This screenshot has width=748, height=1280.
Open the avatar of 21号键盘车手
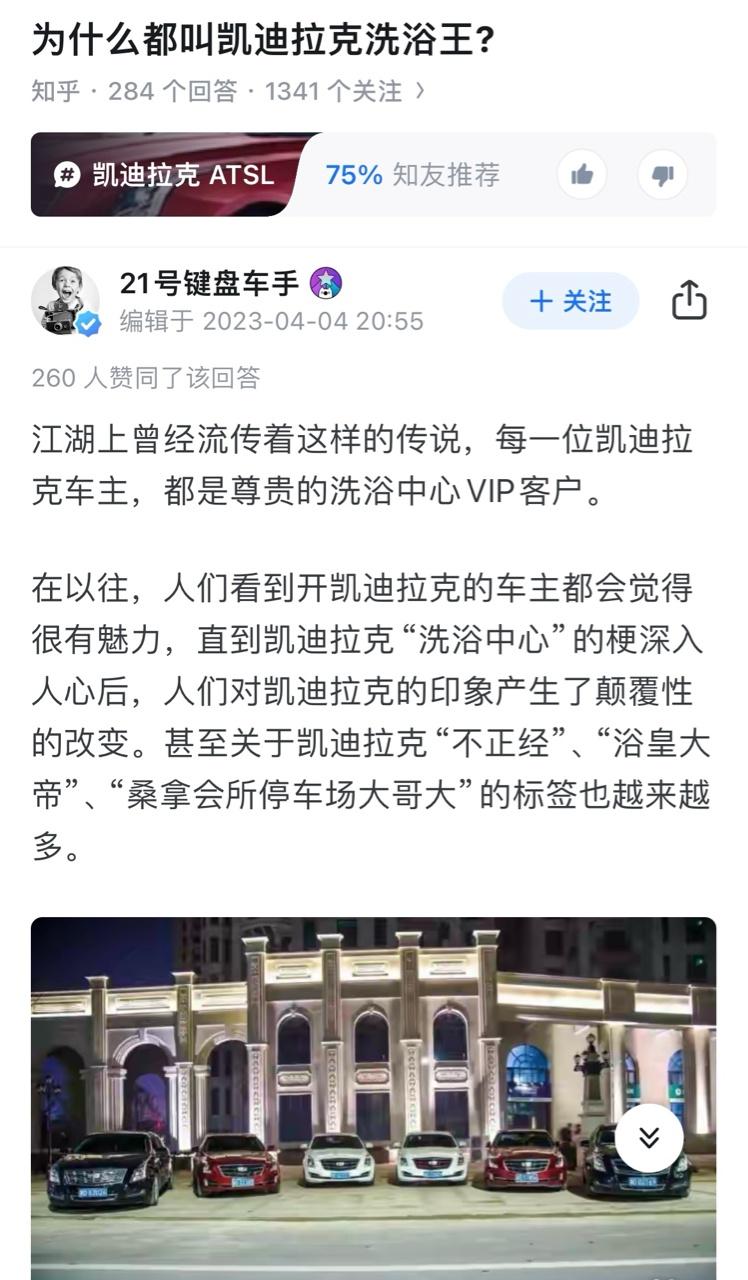[x=66, y=301]
